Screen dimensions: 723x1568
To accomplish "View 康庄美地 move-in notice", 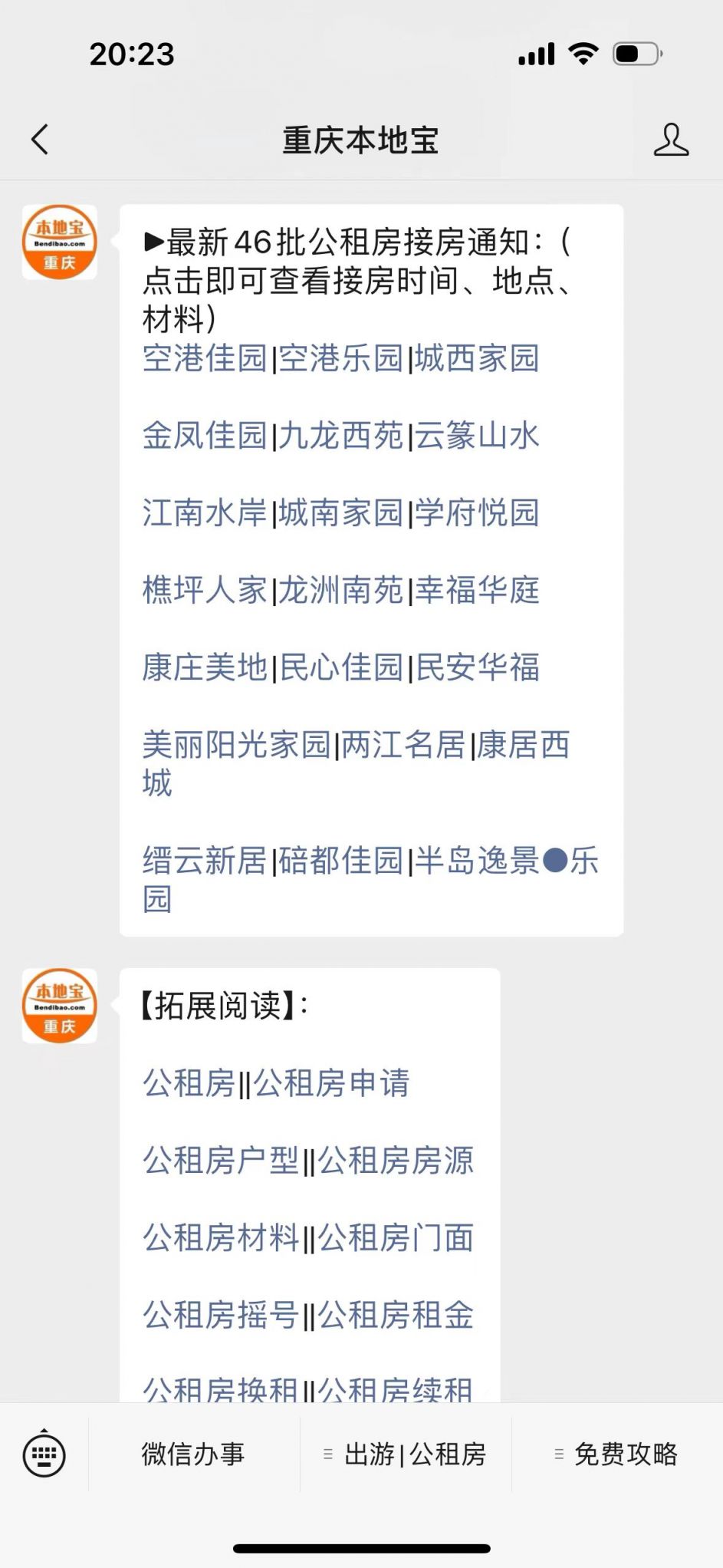I will coord(205,667).
